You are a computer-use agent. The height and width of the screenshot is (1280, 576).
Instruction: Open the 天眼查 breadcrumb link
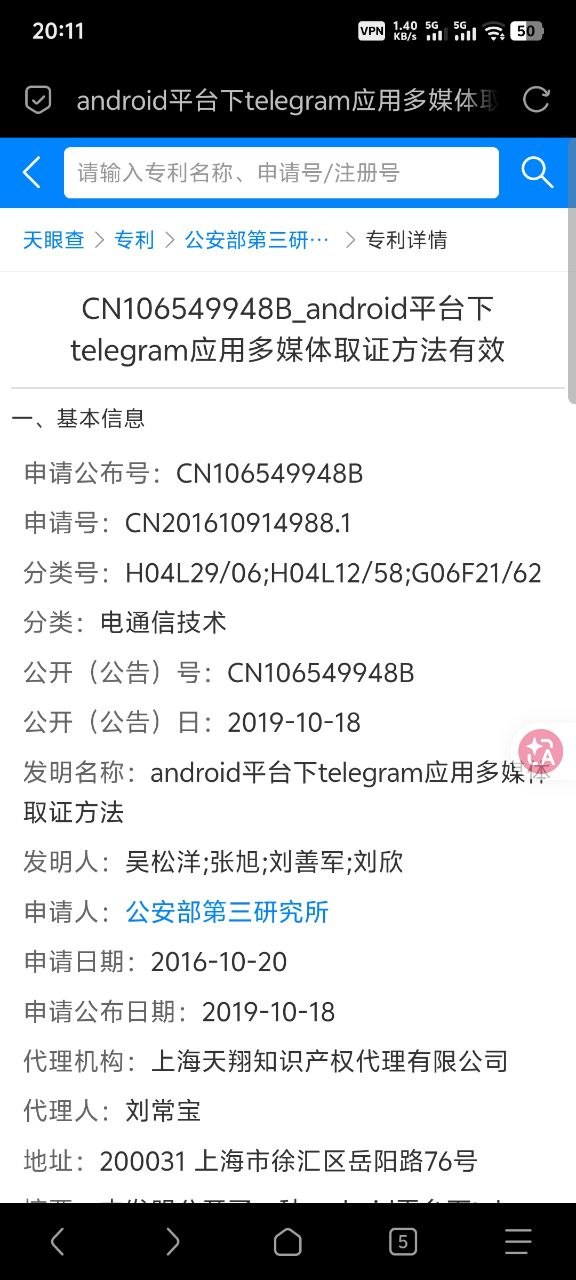pos(54,240)
